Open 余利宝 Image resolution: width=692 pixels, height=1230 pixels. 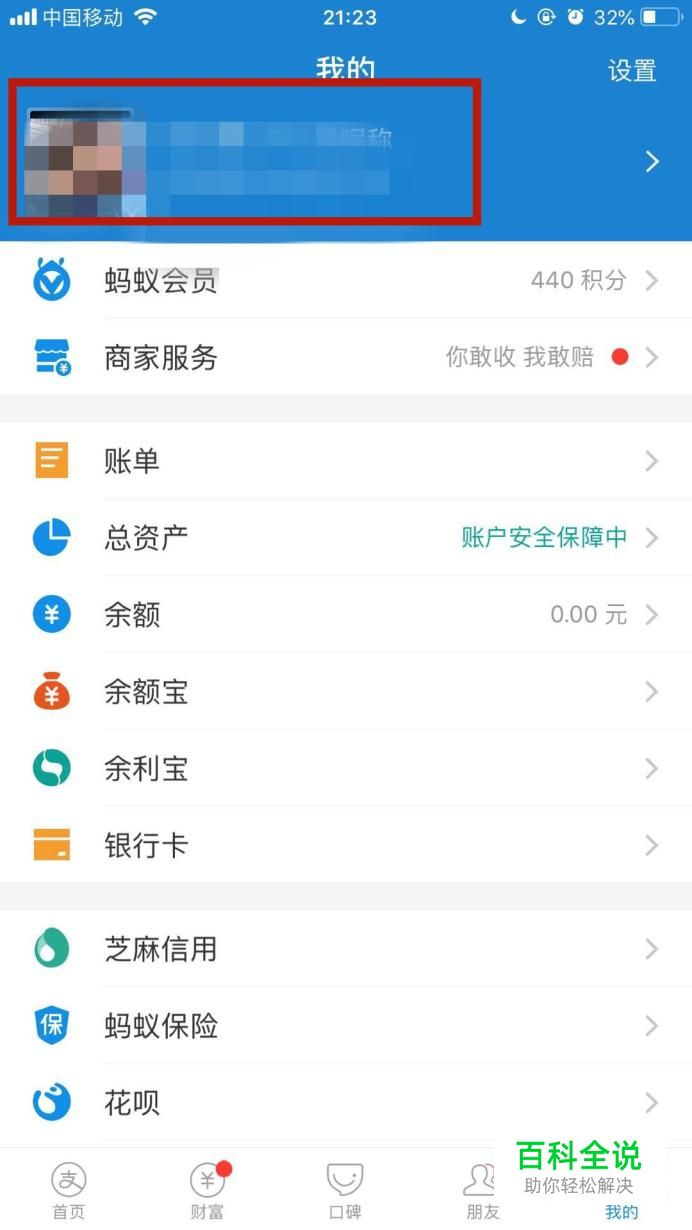pyautogui.click(x=345, y=769)
